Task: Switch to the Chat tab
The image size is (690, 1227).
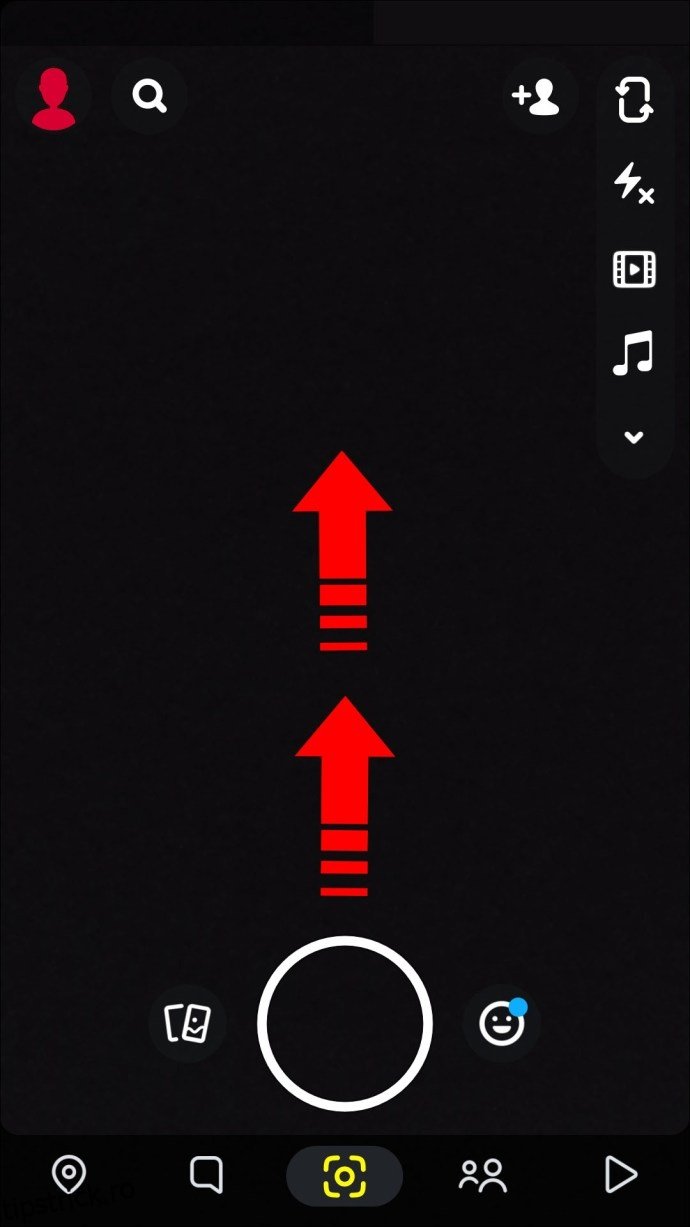Action: click(206, 1175)
